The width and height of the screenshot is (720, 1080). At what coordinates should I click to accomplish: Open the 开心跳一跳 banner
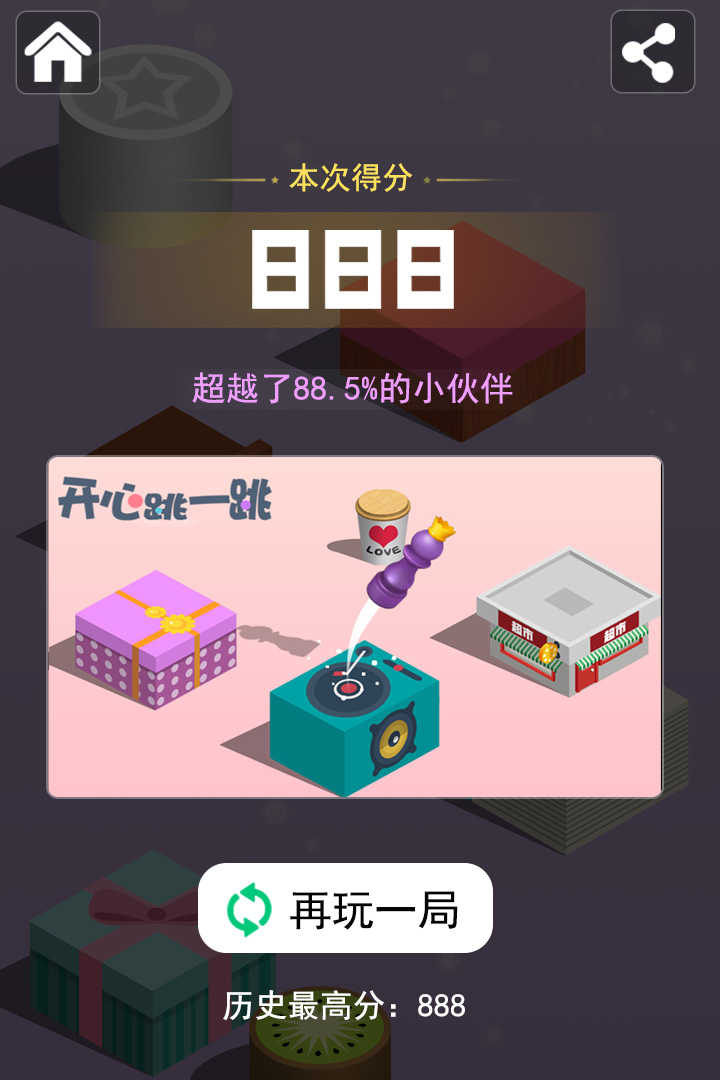355,627
